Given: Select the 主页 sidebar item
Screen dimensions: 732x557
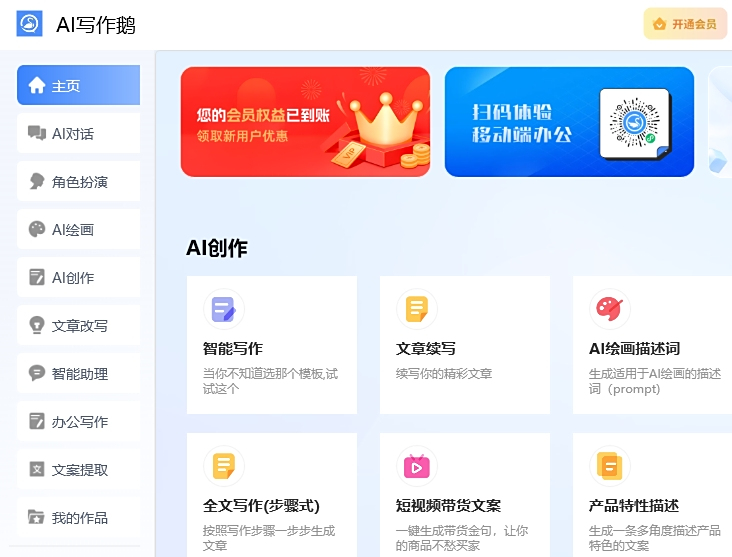Looking at the screenshot, I should point(78,86).
